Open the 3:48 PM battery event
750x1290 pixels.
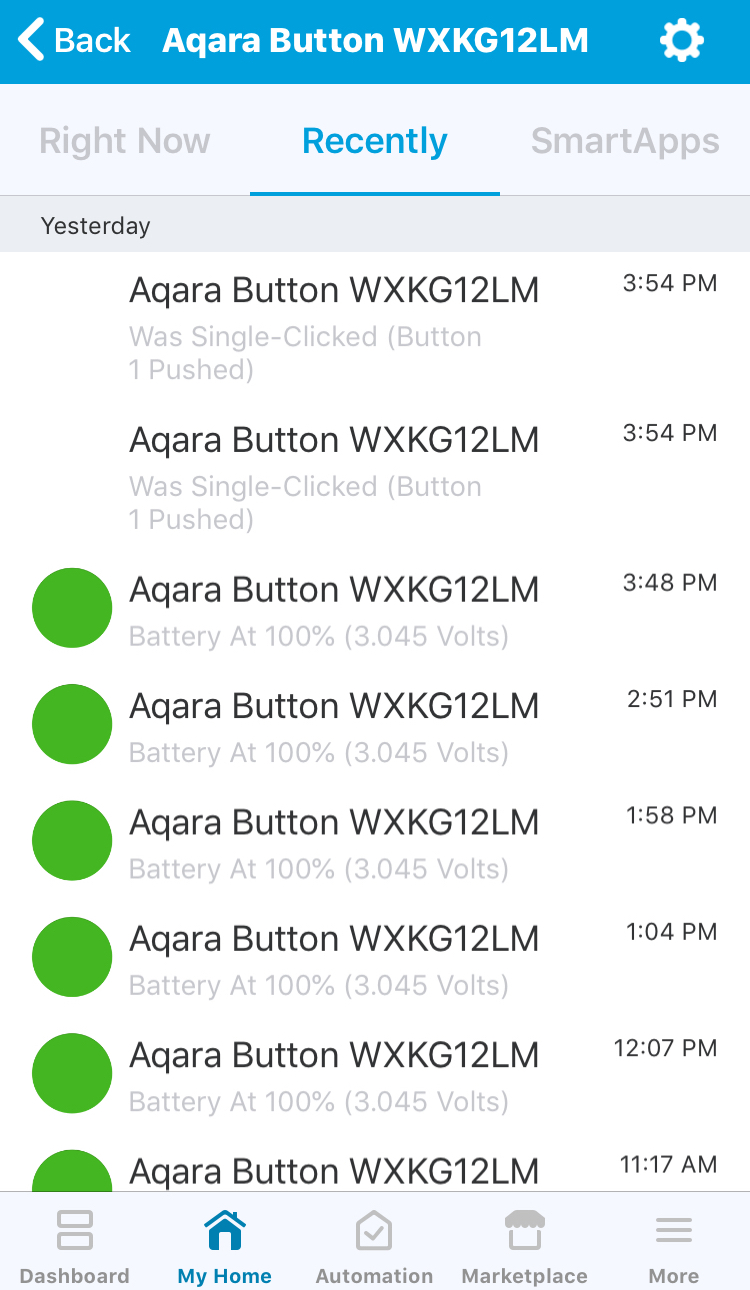point(375,608)
